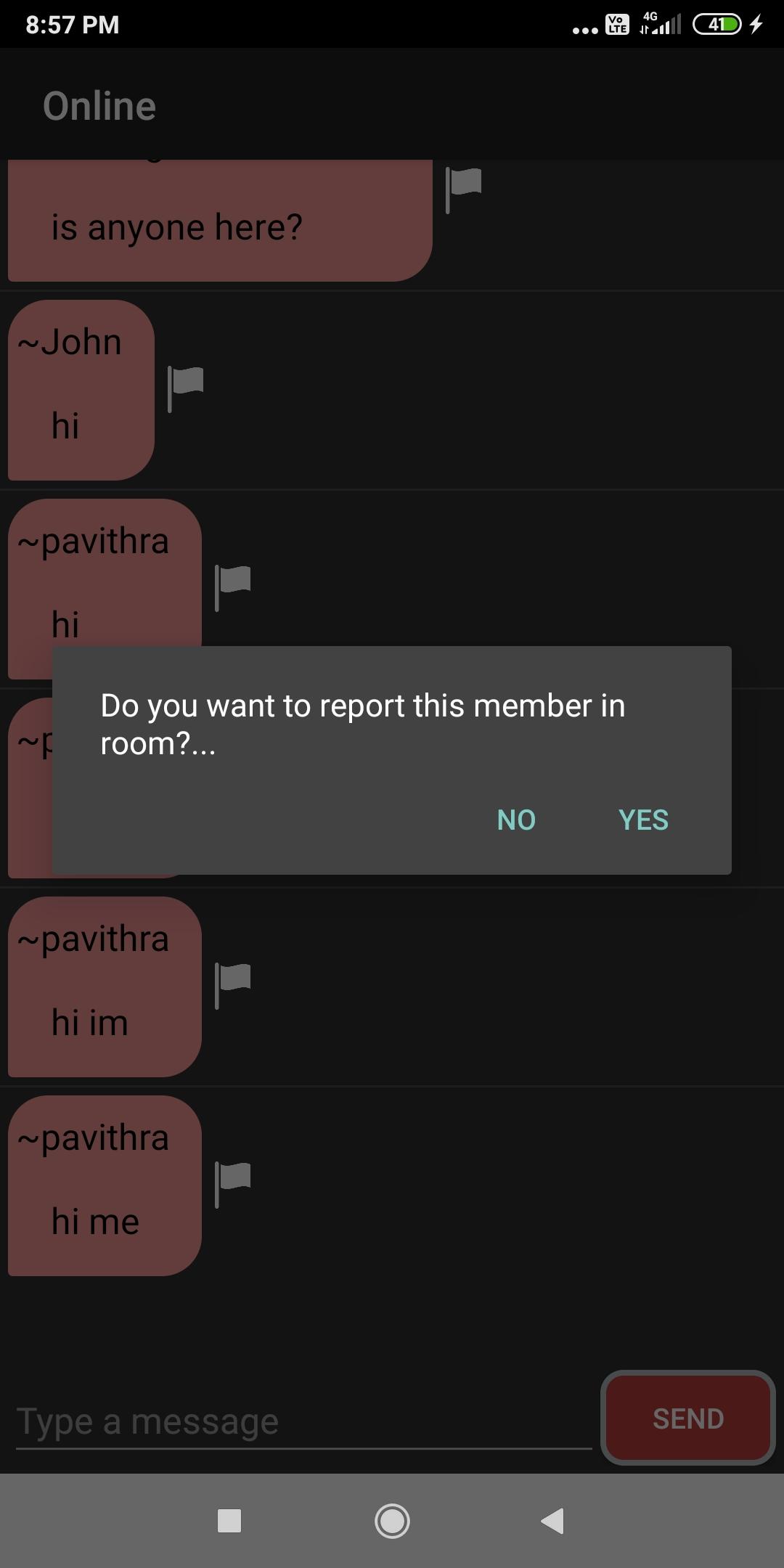Report pavithra's 'hi im' message flag
The height and width of the screenshot is (1568, 784).
click(233, 986)
